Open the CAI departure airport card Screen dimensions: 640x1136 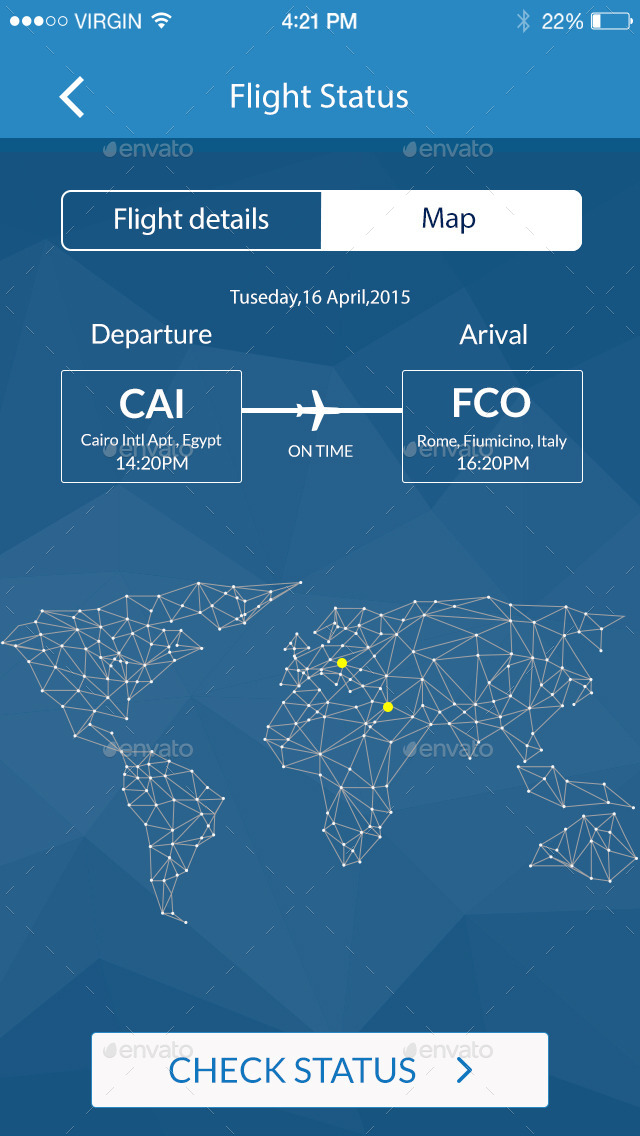[x=151, y=426]
